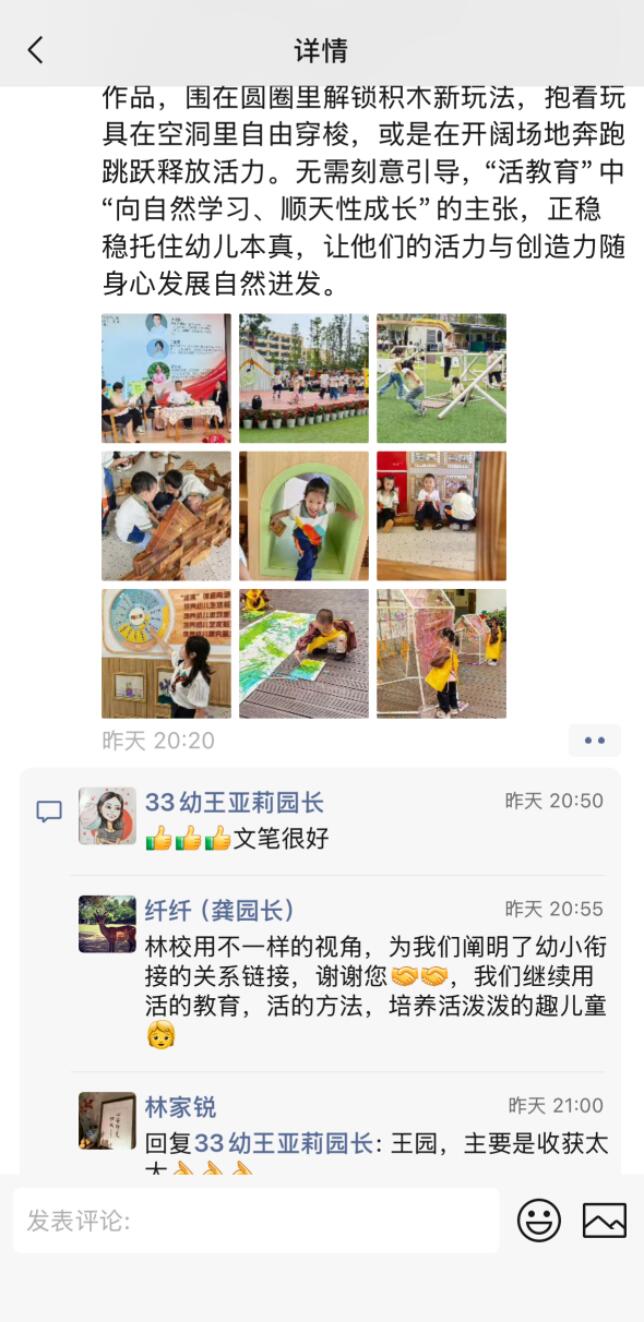644x1322 pixels.
Task: Attach an image to the comment
Action: [x=604, y=1221]
